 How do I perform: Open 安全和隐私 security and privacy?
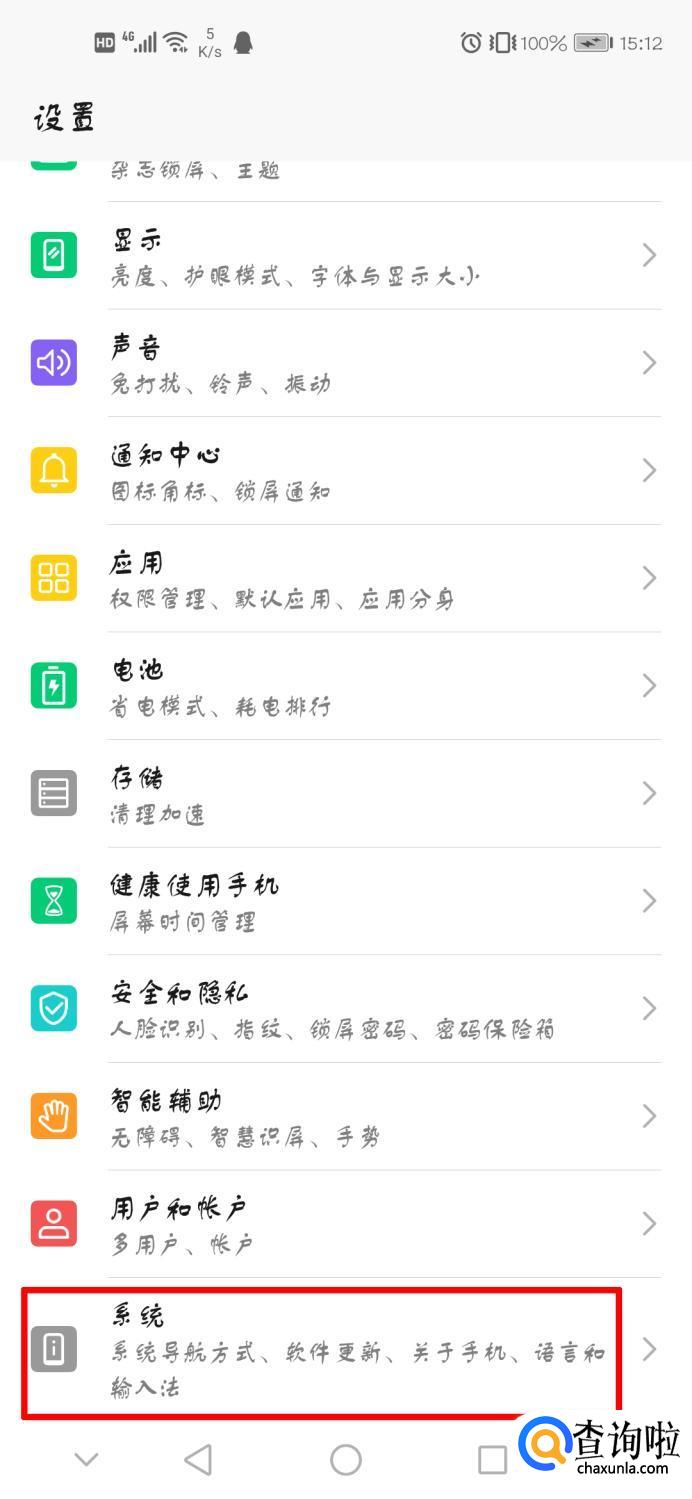tap(345, 1009)
